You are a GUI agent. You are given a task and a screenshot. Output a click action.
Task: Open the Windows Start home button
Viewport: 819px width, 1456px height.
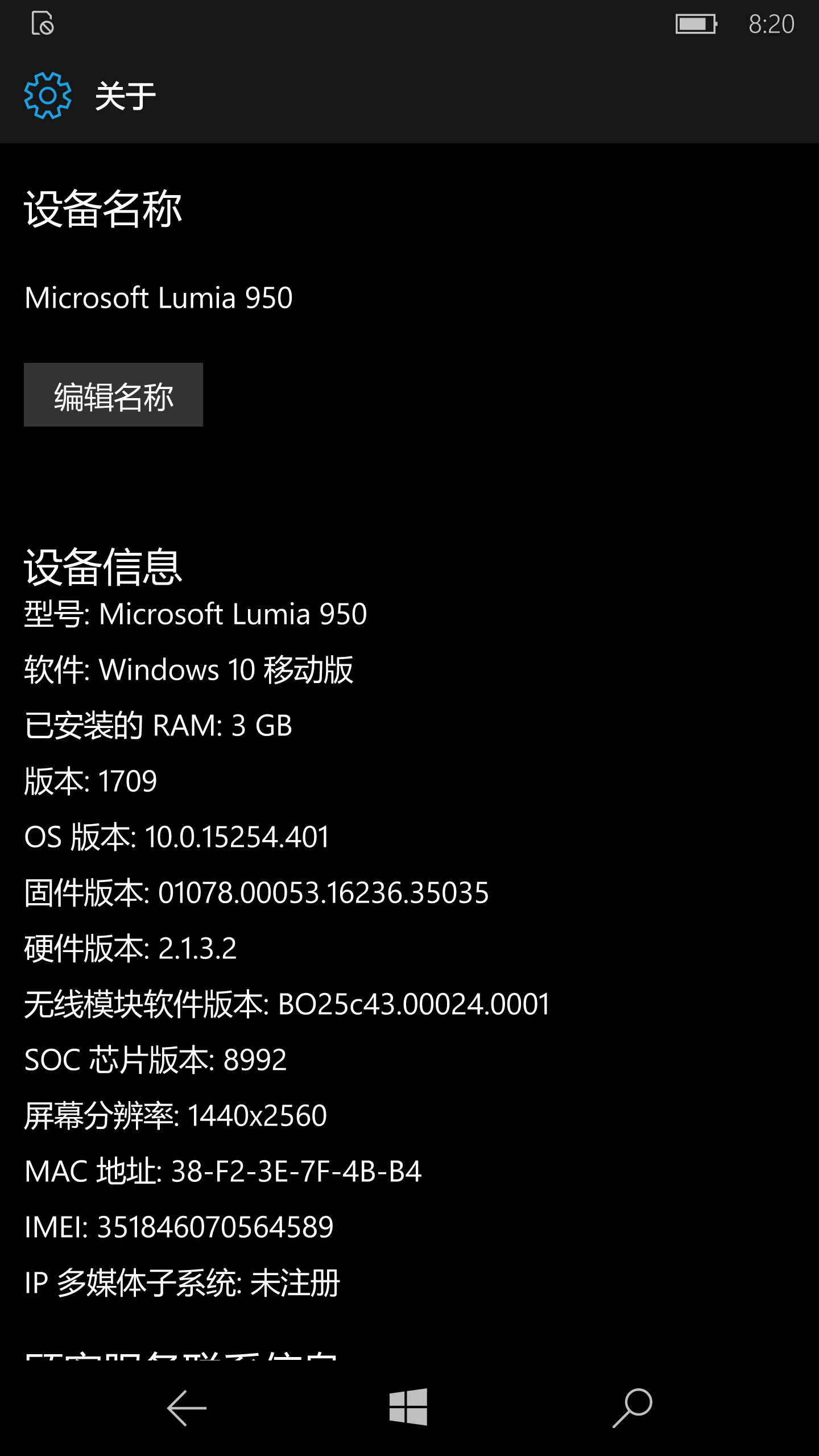(408, 1407)
